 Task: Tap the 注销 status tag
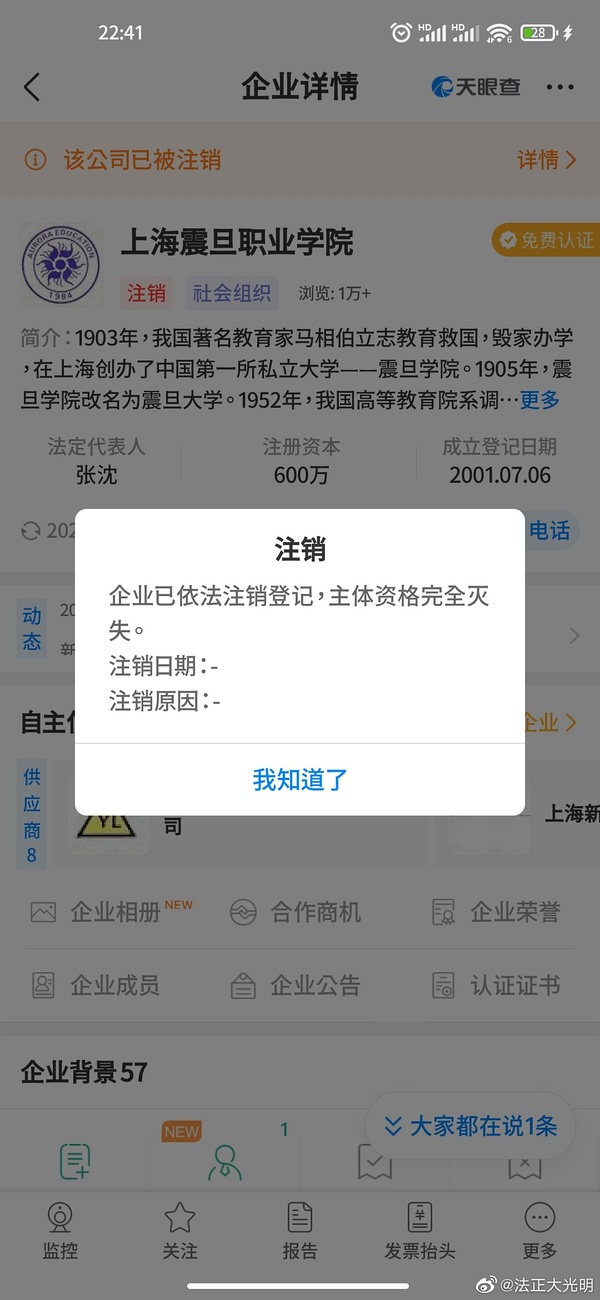click(146, 293)
